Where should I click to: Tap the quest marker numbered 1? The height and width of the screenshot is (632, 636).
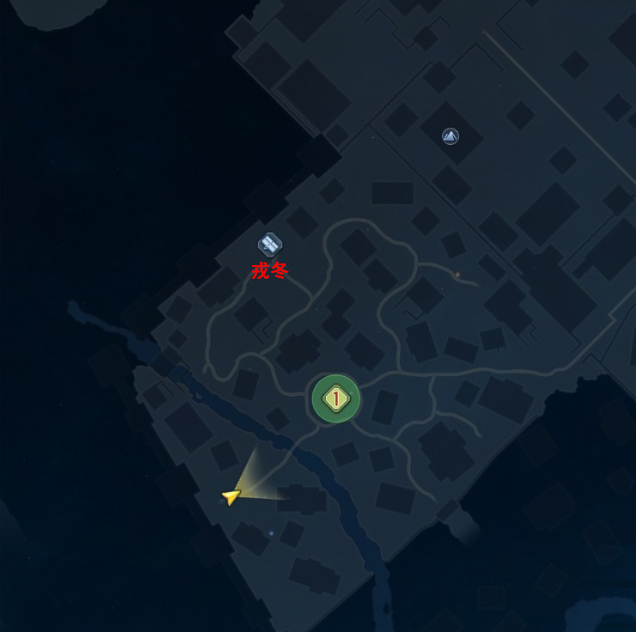click(x=336, y=399)
